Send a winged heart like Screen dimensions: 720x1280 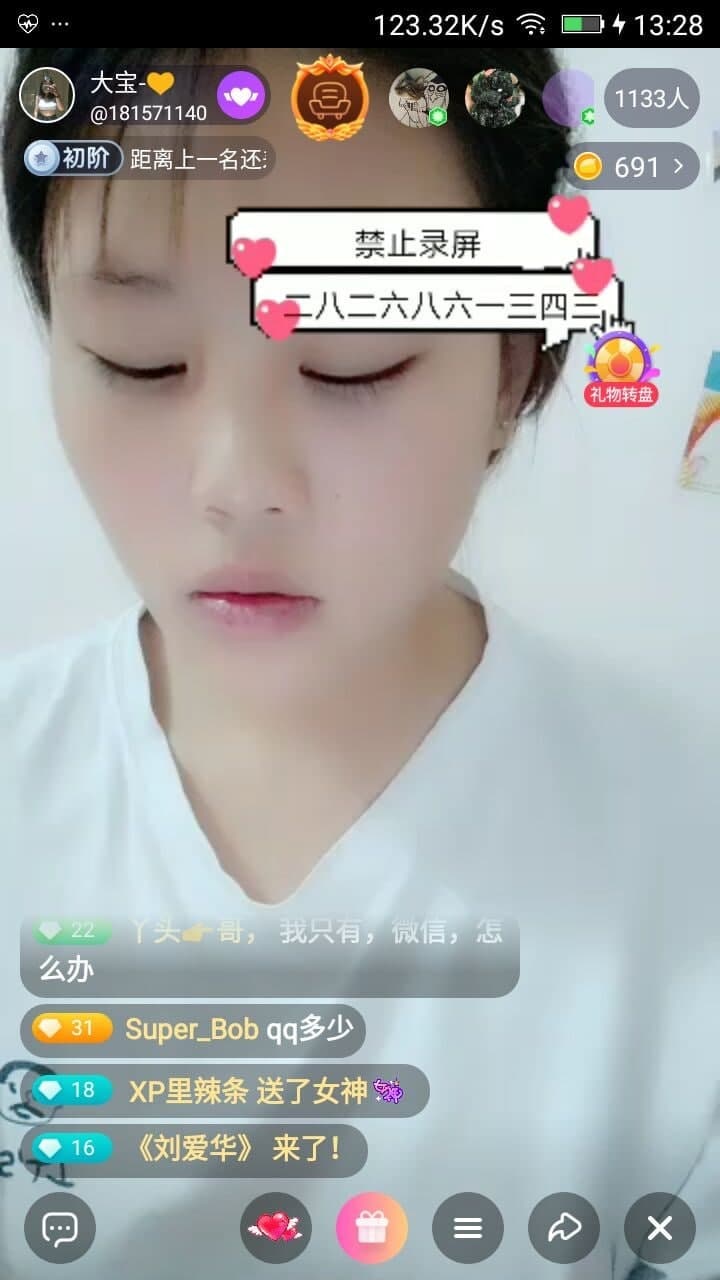pos(276,1228)
